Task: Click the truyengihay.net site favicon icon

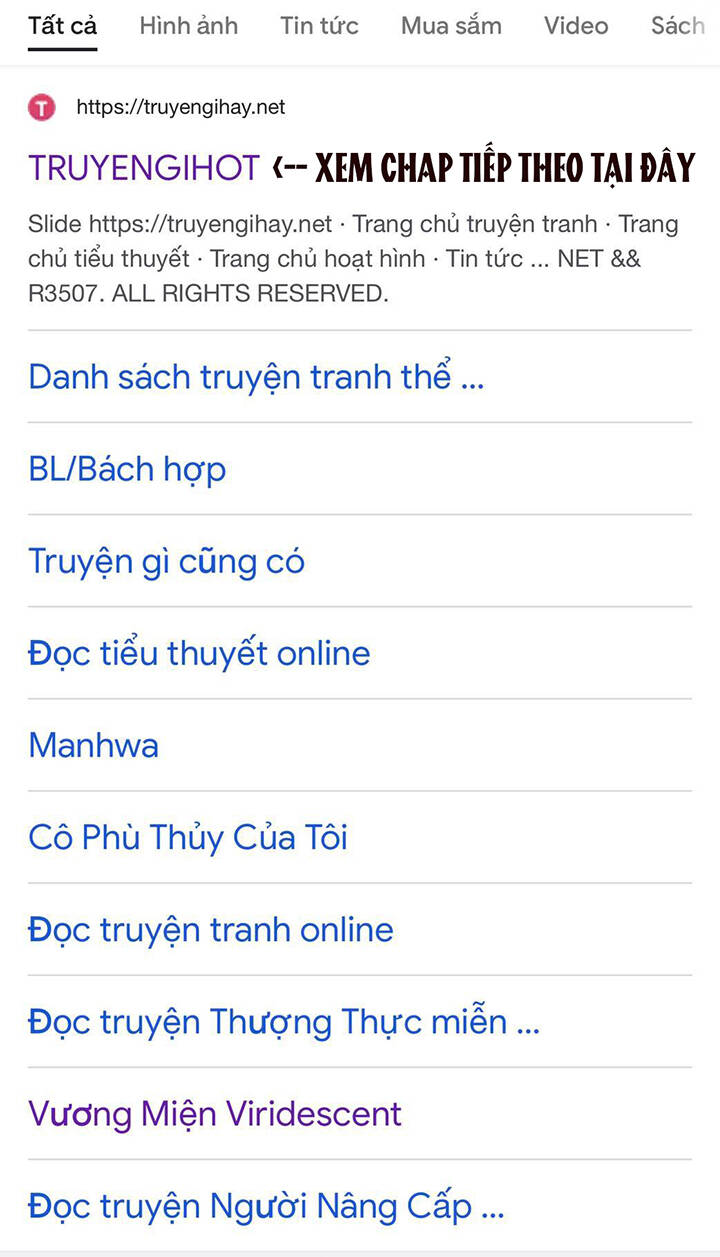Action: pos(41,107)
